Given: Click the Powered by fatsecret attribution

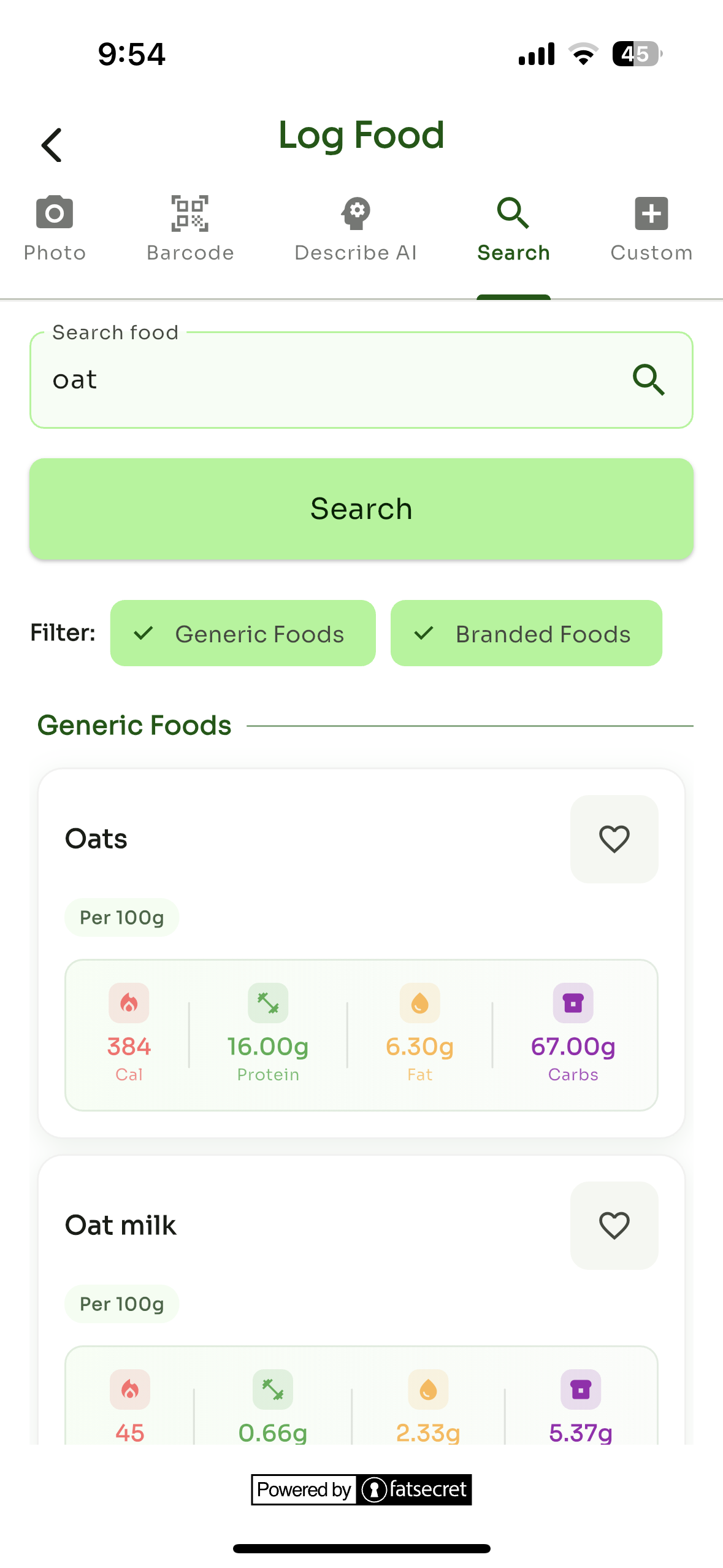Looking at the screenshot, I should point(361,1490).
